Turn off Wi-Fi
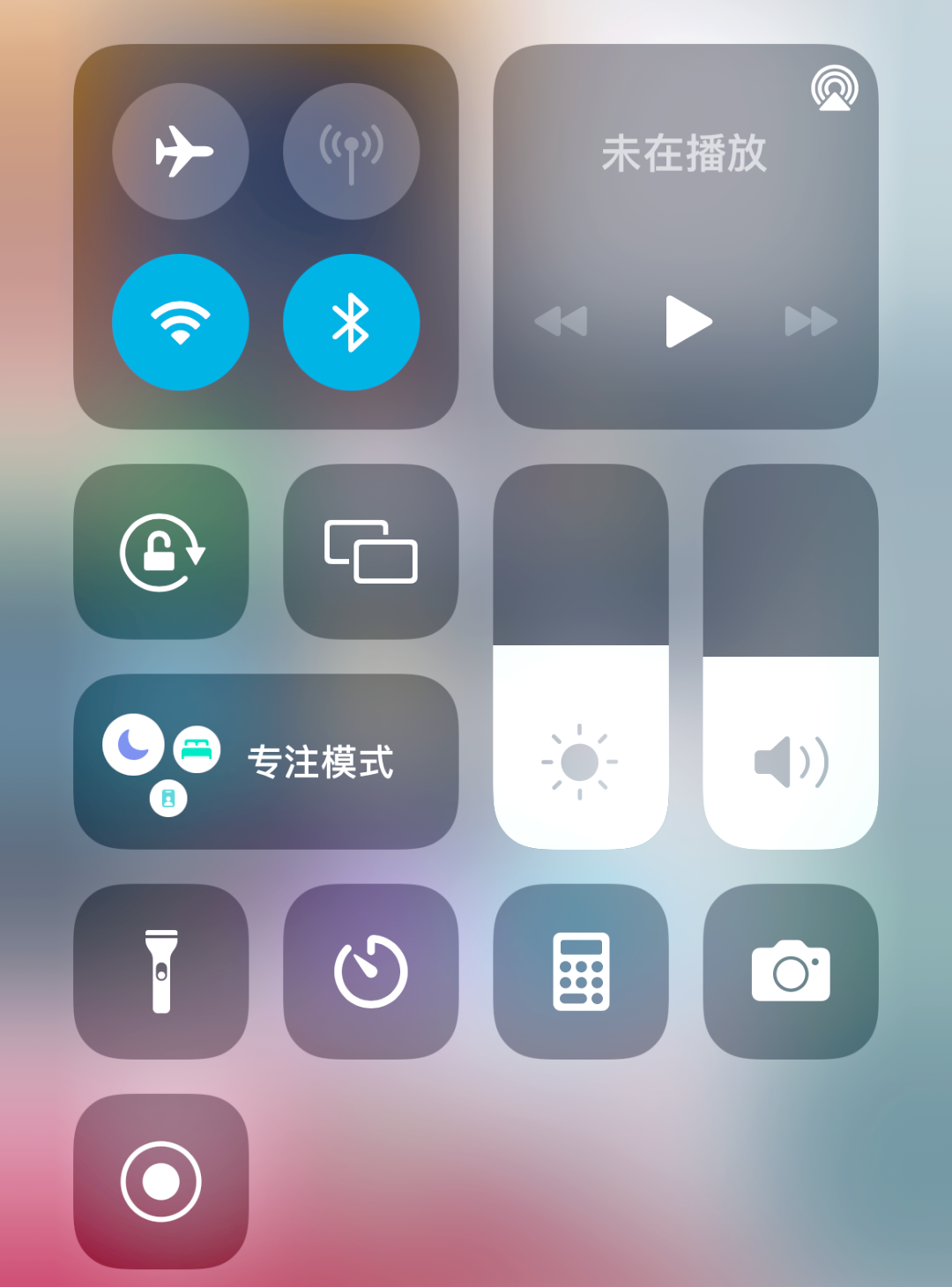This screenshot has height=1287, width=952. 181,322
